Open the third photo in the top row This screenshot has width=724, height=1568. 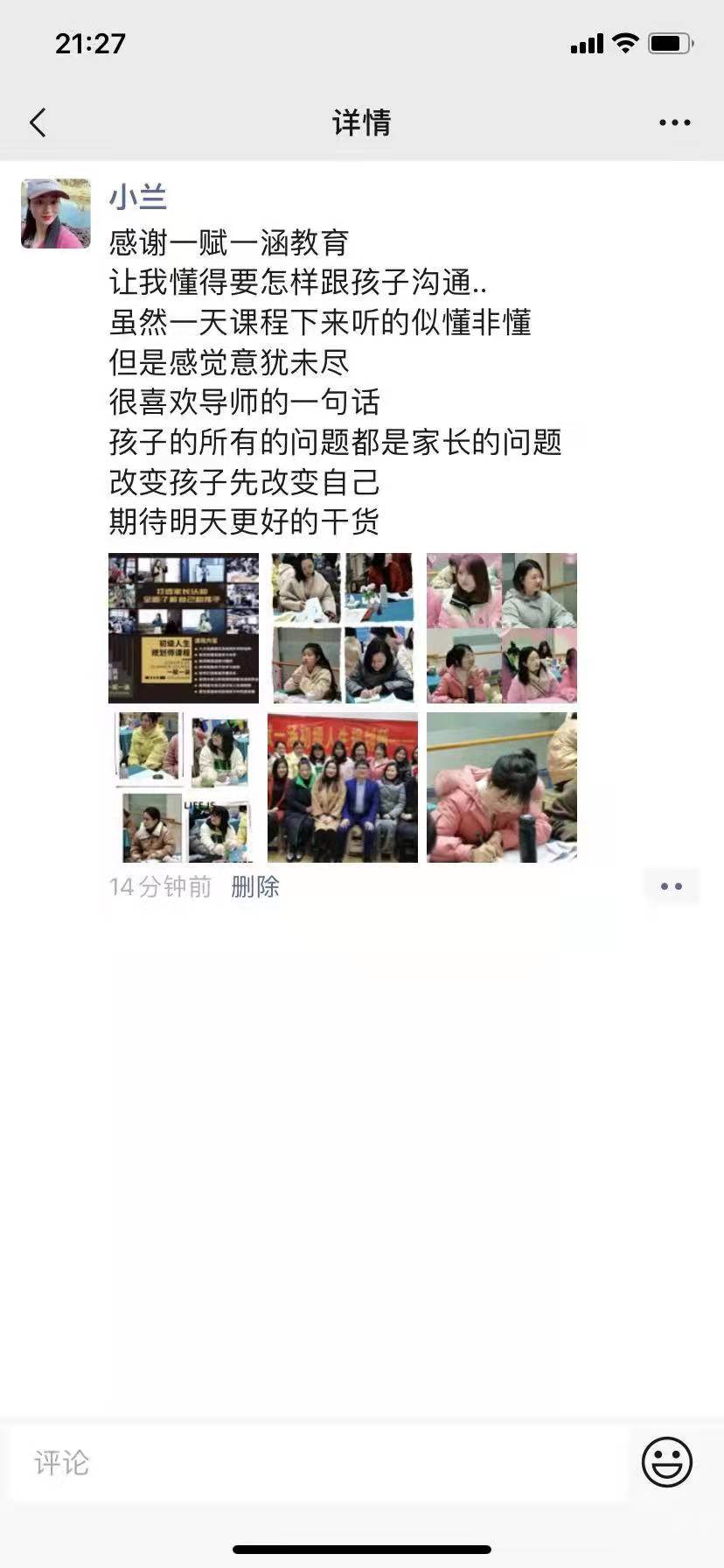pos(502,628)
